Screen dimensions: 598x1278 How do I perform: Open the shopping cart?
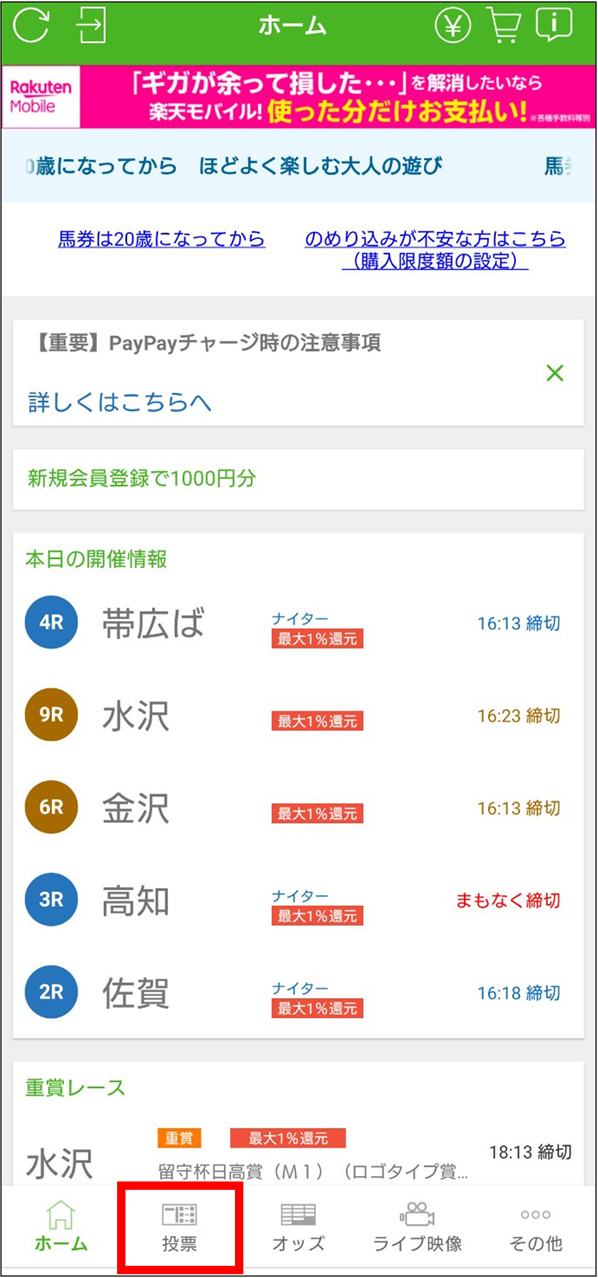click(x=503, y=26)
